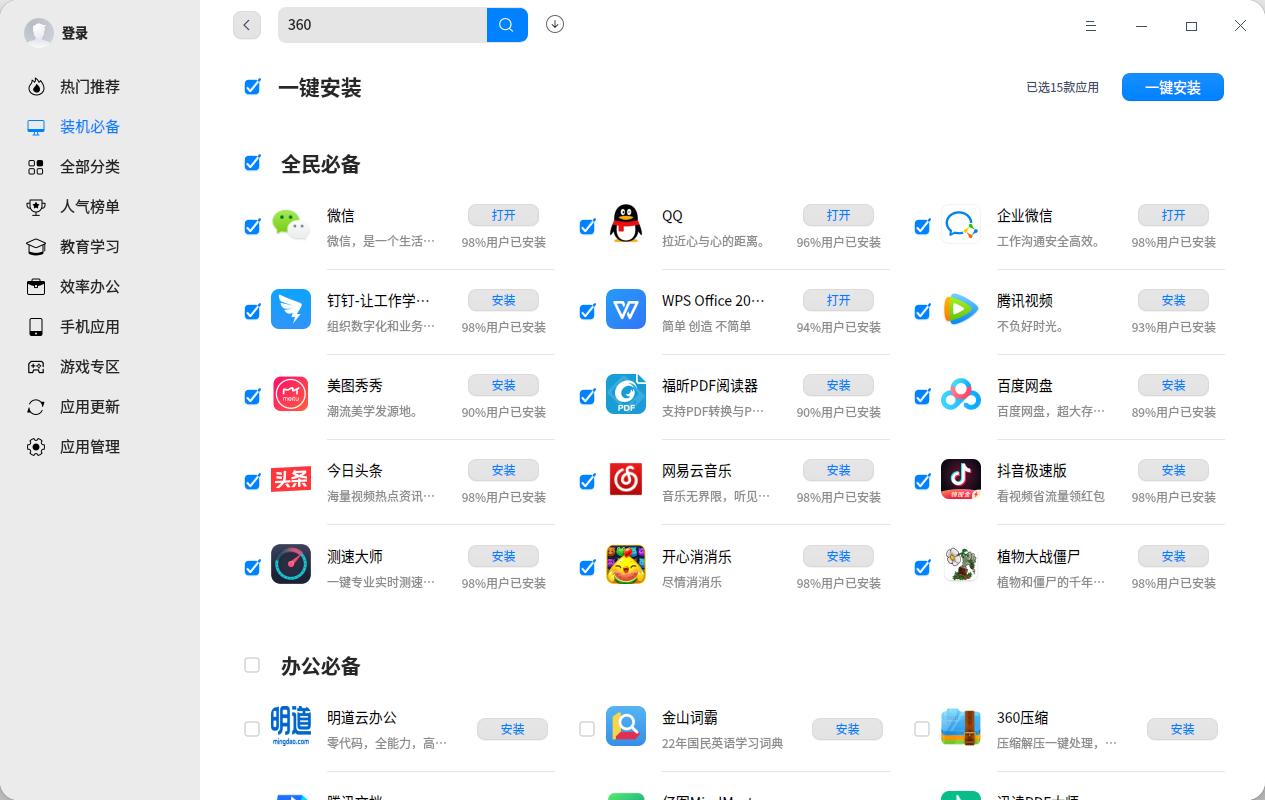The height and width of the screenshot is (800, 1265).
Task: Open 应用更新 page
Action: coord(90,407)
